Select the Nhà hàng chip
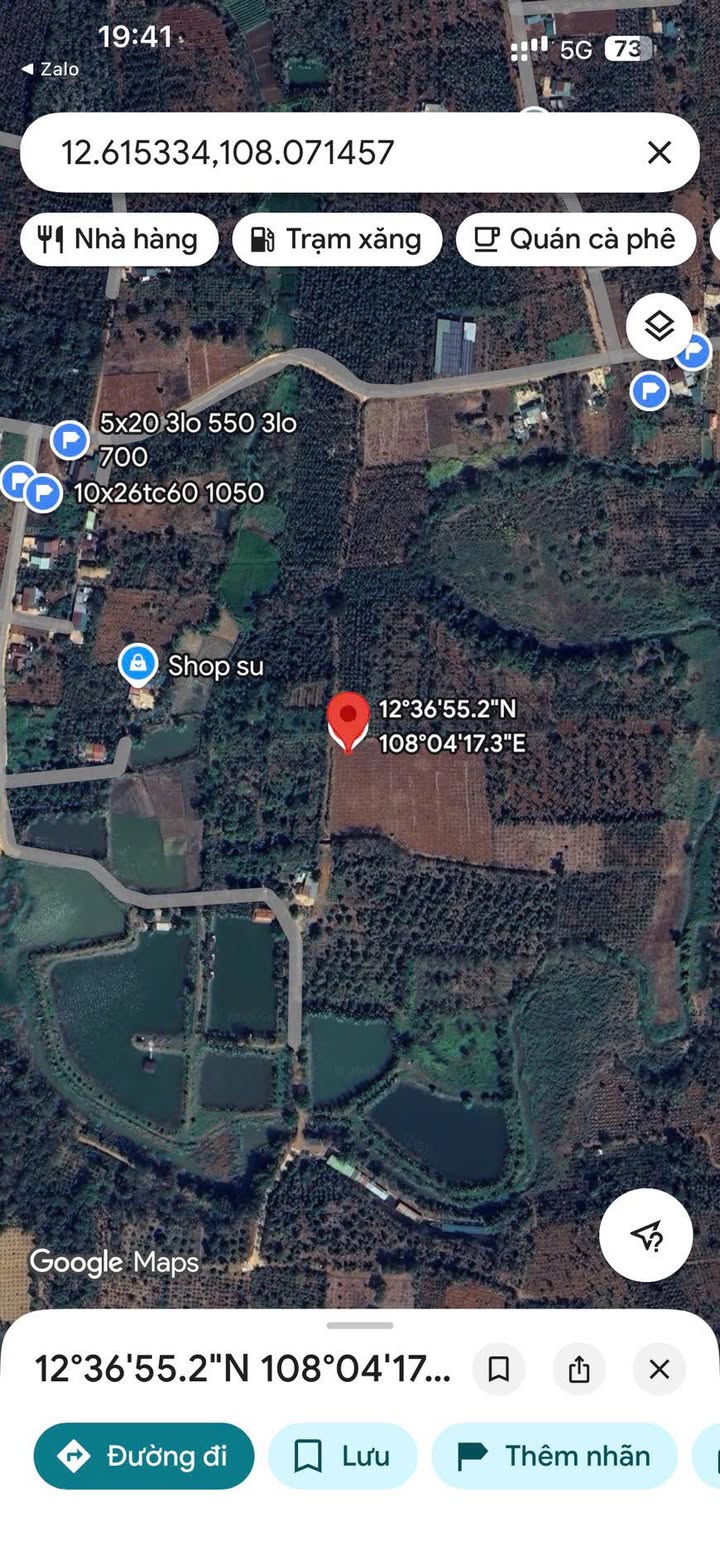Screen dimensions: 720x1560 point(119,240)
